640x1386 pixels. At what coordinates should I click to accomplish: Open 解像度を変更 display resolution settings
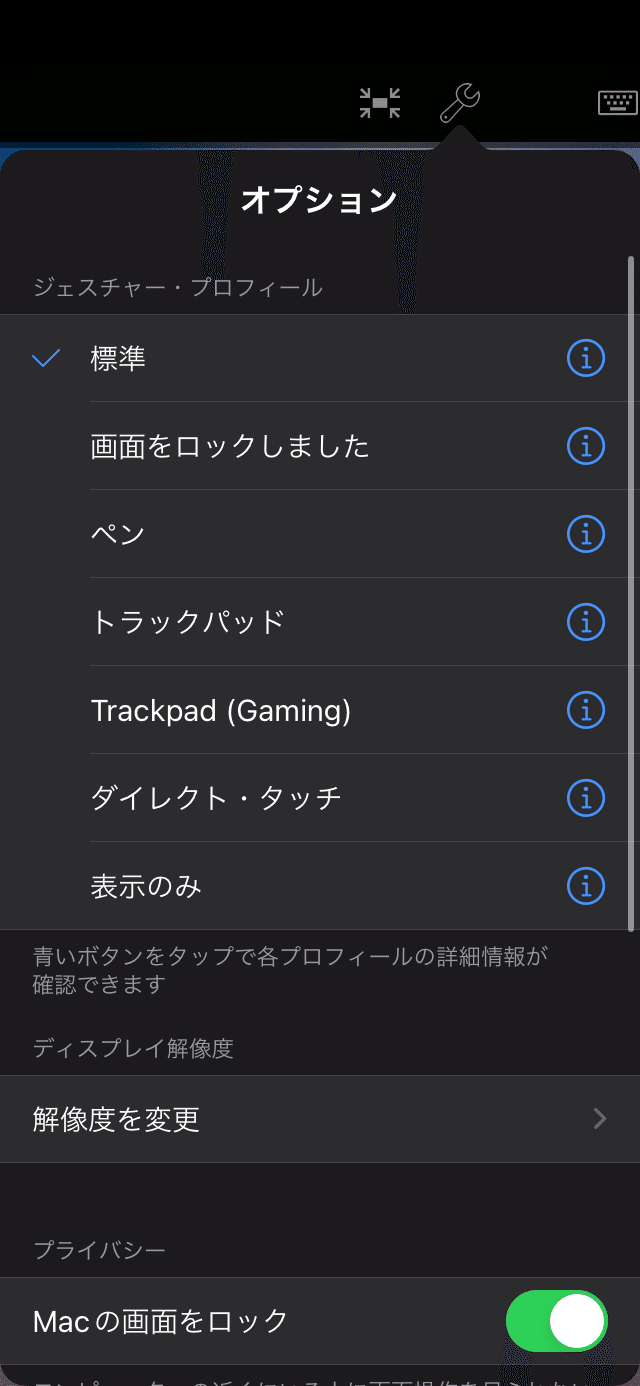[320, 1119]
